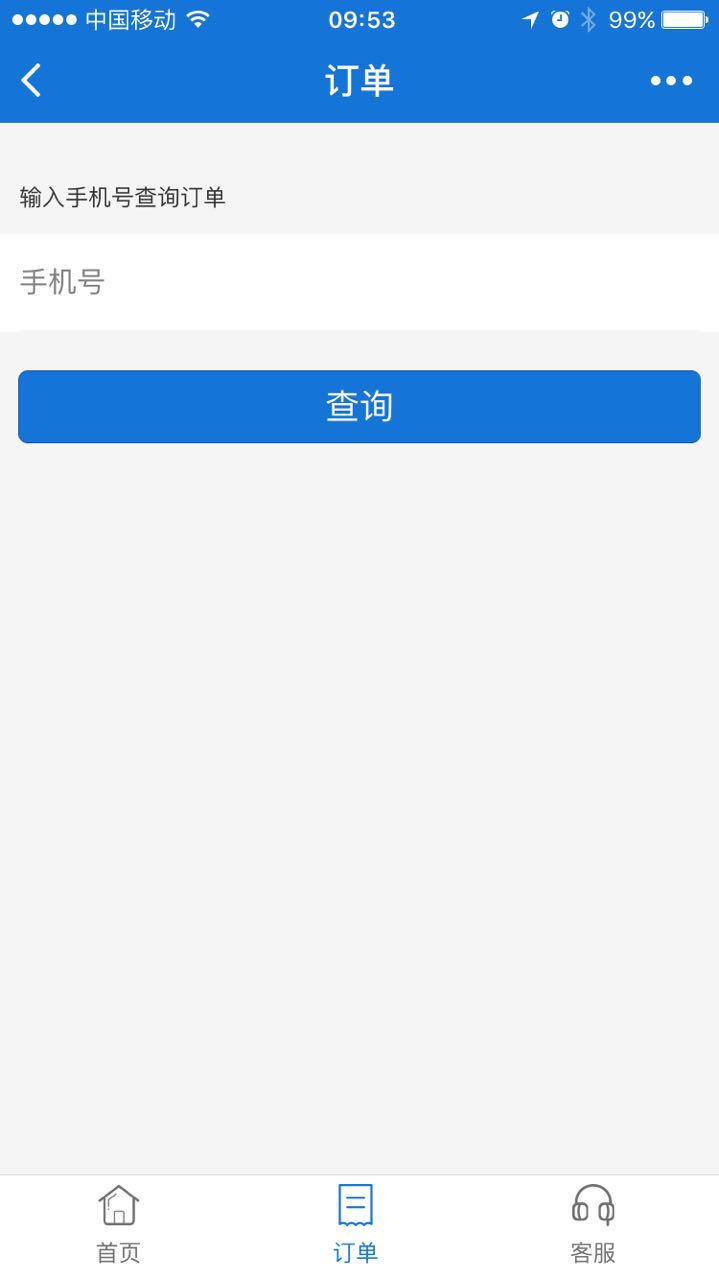Open the 客服 support tab
Viewport: 719px width, 1280px height.
tap(593, 1224)
